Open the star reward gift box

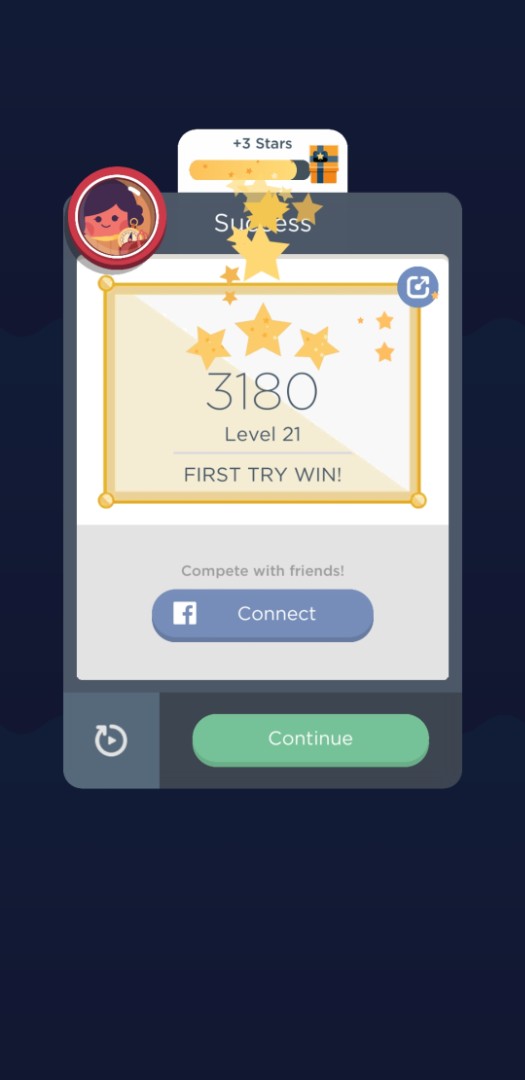click(x=324, y=164)
